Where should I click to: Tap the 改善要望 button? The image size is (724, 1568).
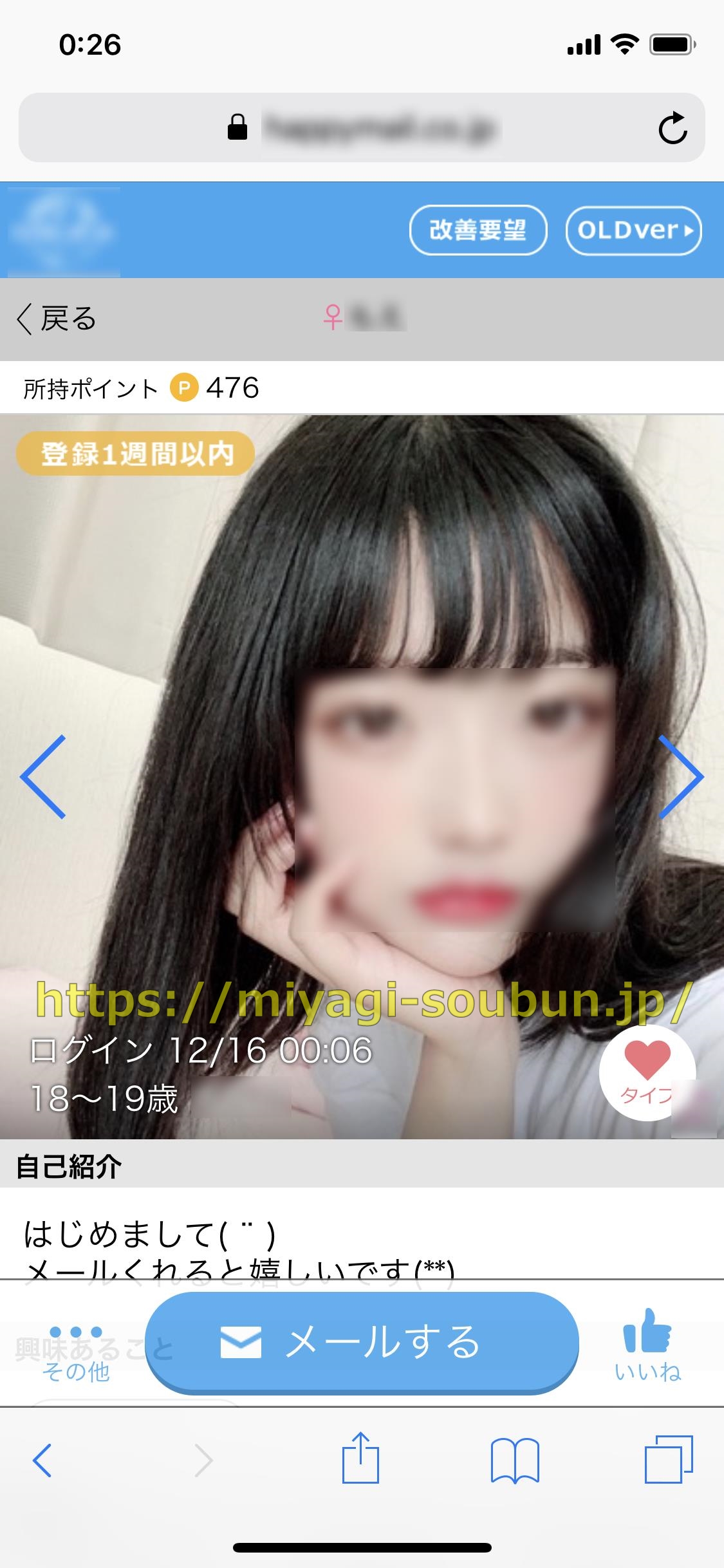pos(478,230)
